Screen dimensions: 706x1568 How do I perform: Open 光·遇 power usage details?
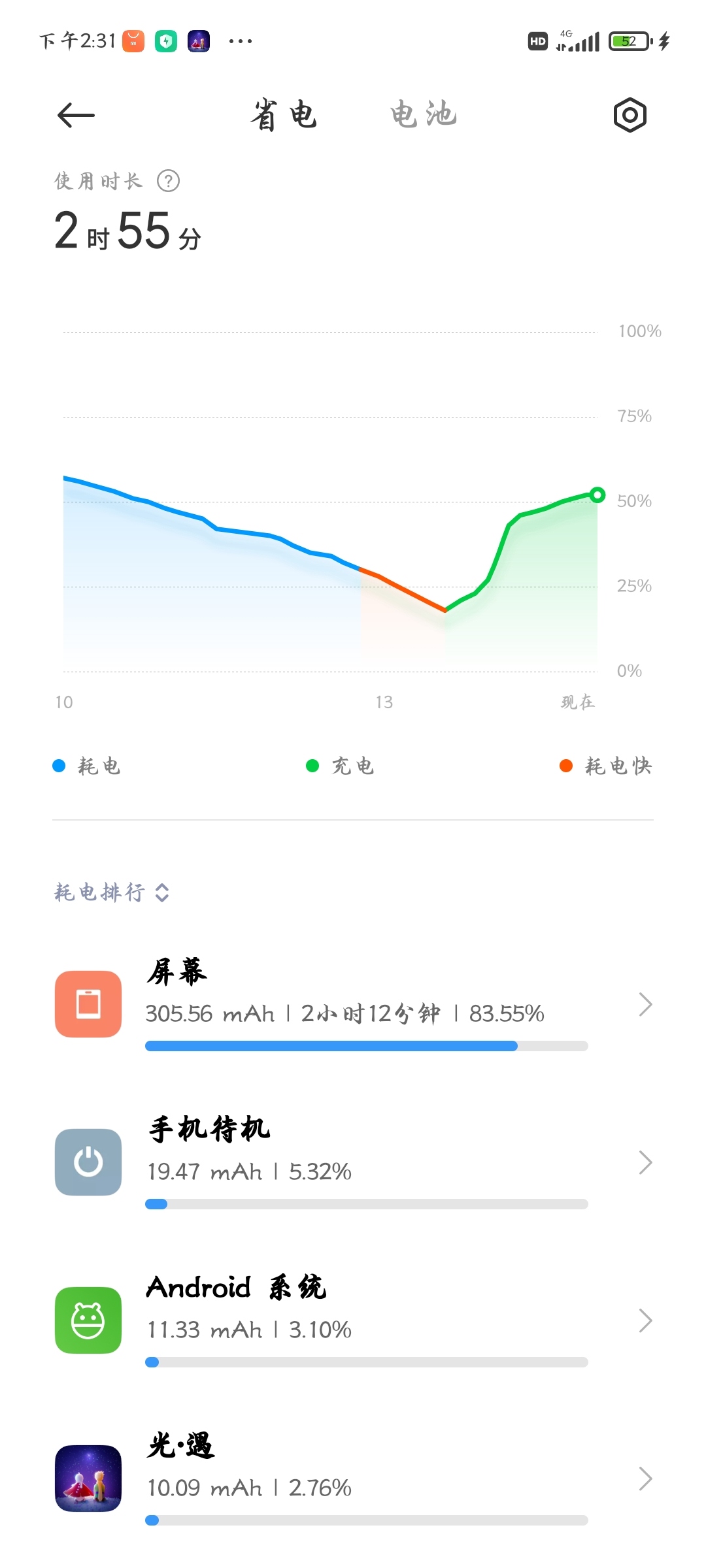tap(353, 1478)
